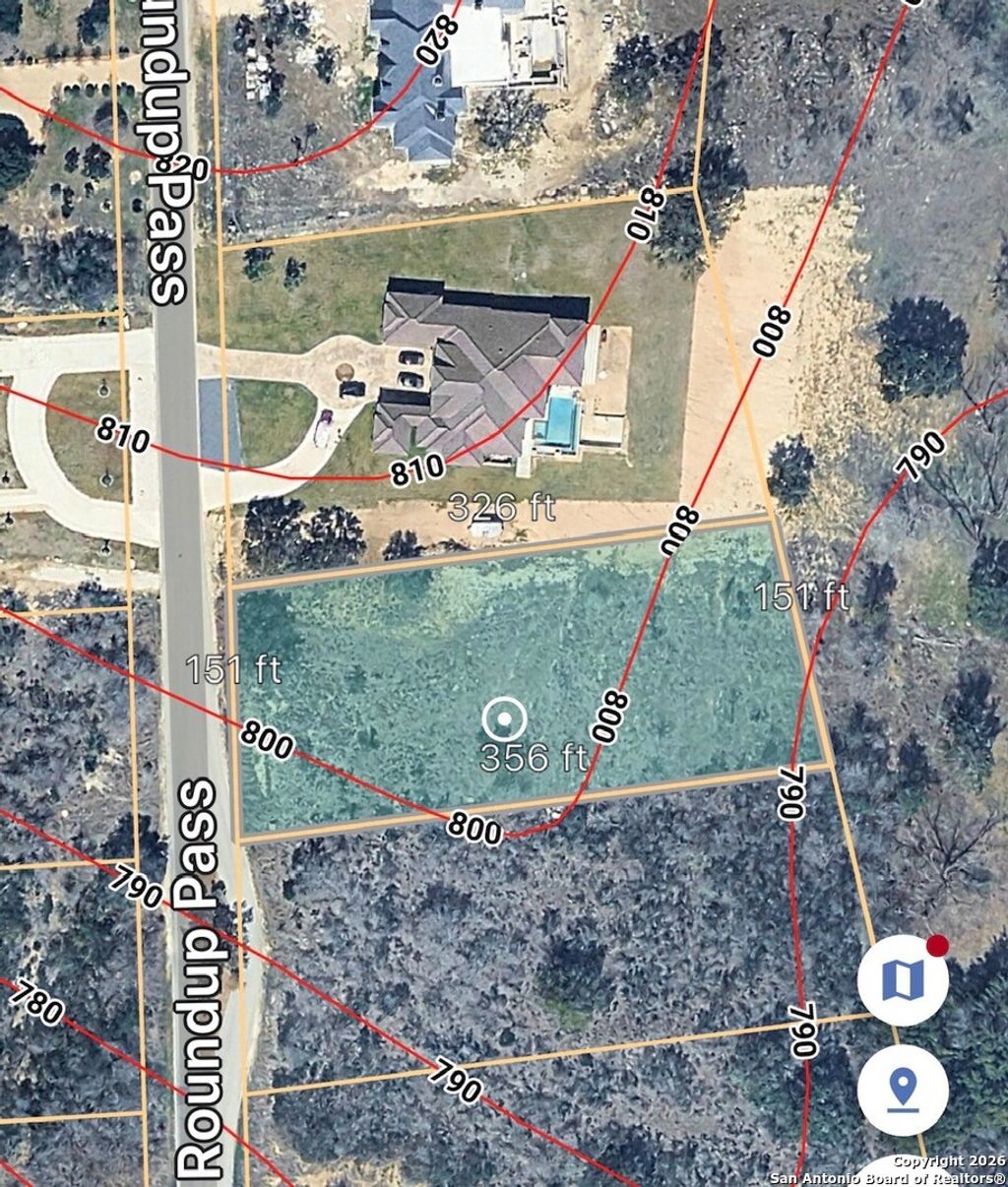Tap the location pin button

click(902, 1090)
